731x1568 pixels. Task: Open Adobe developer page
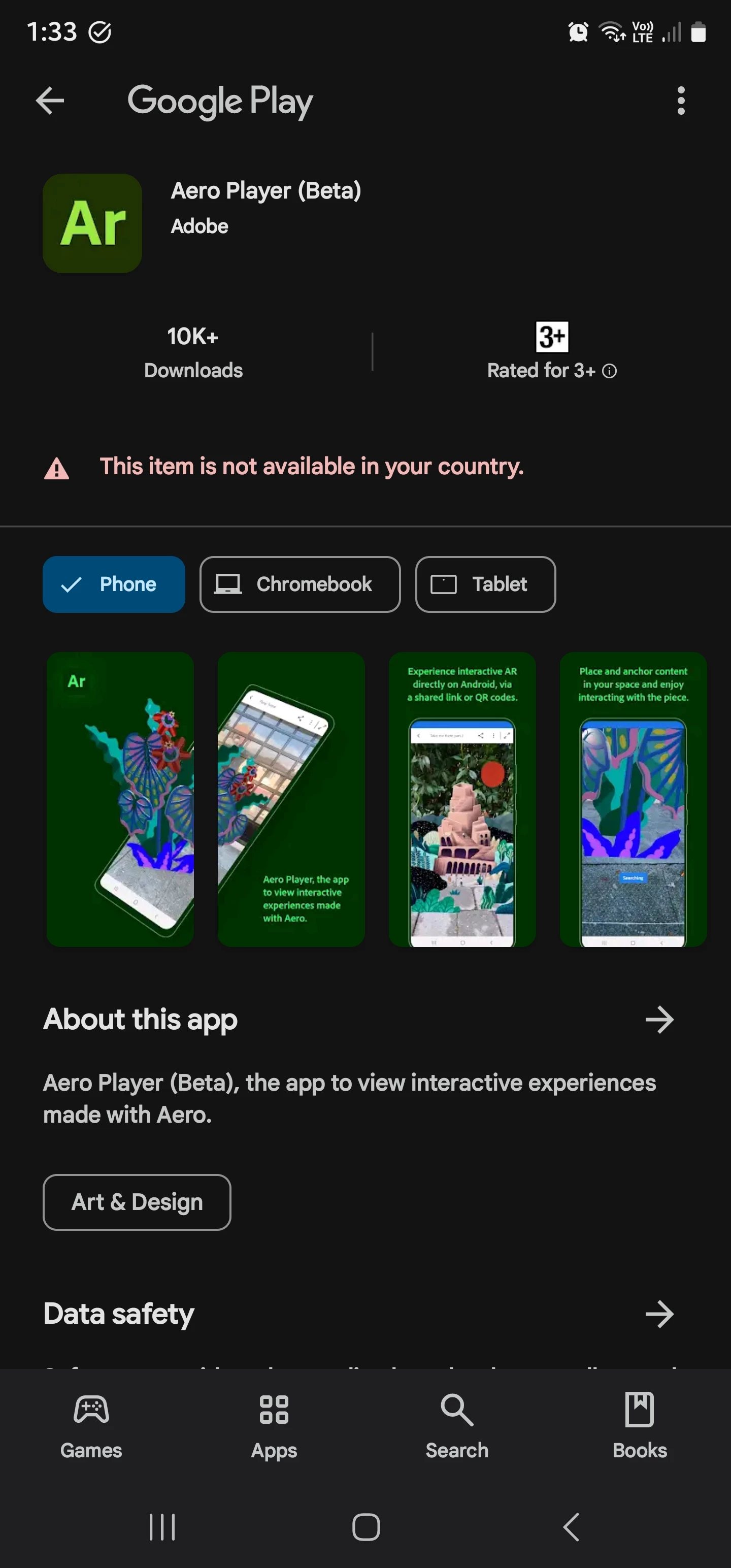pyautogui.click(x=200, y=226)
